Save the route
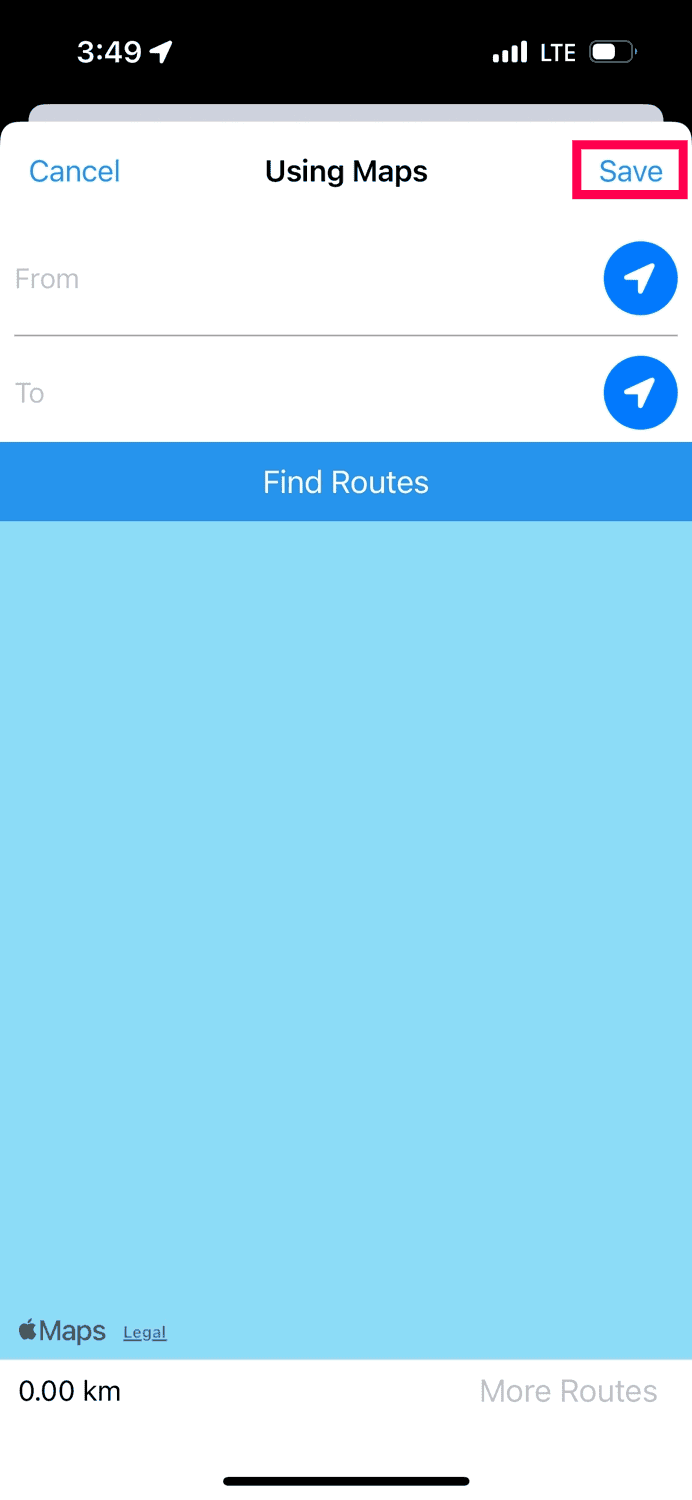The width and height of the screenshot is (692, 1500). coord(630,171)
